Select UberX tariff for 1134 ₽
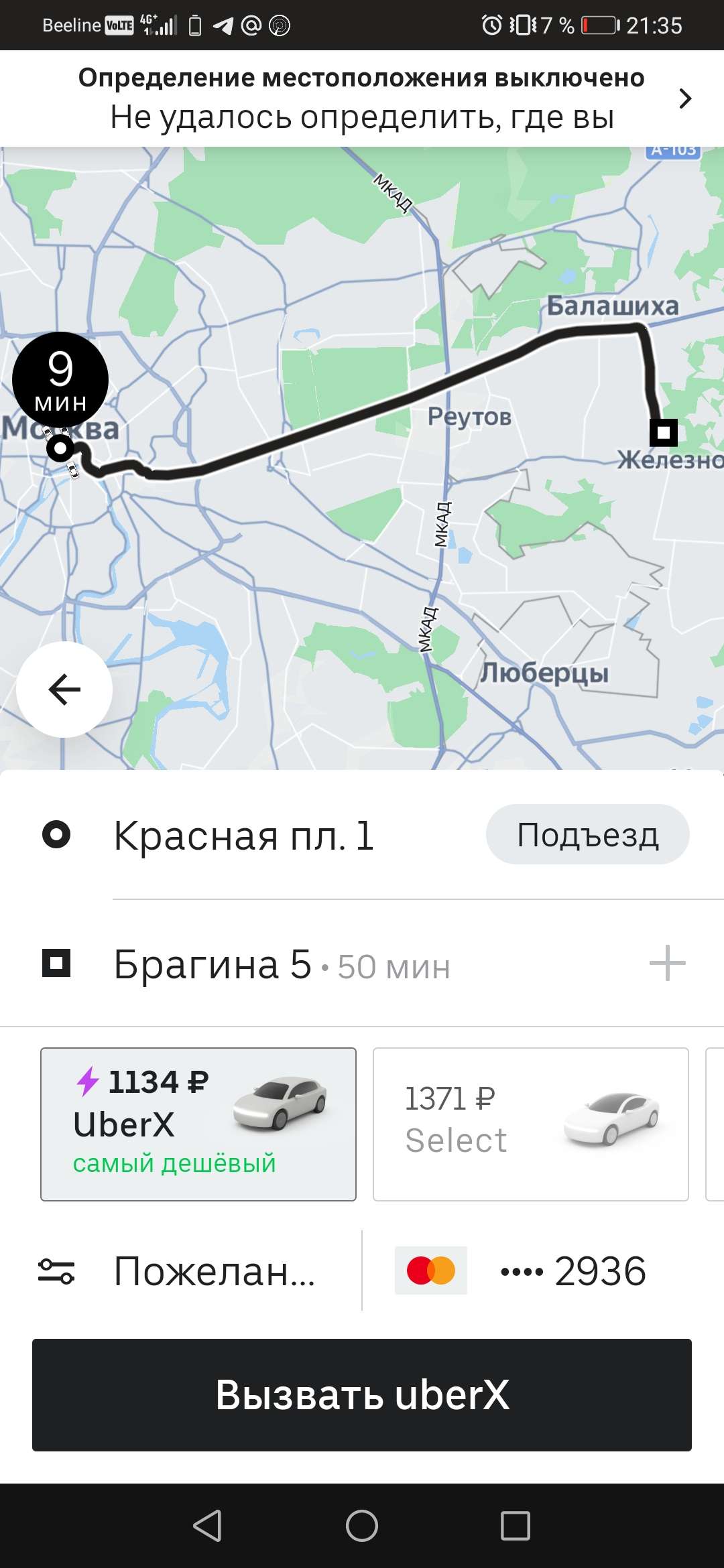 (198, 1124)
